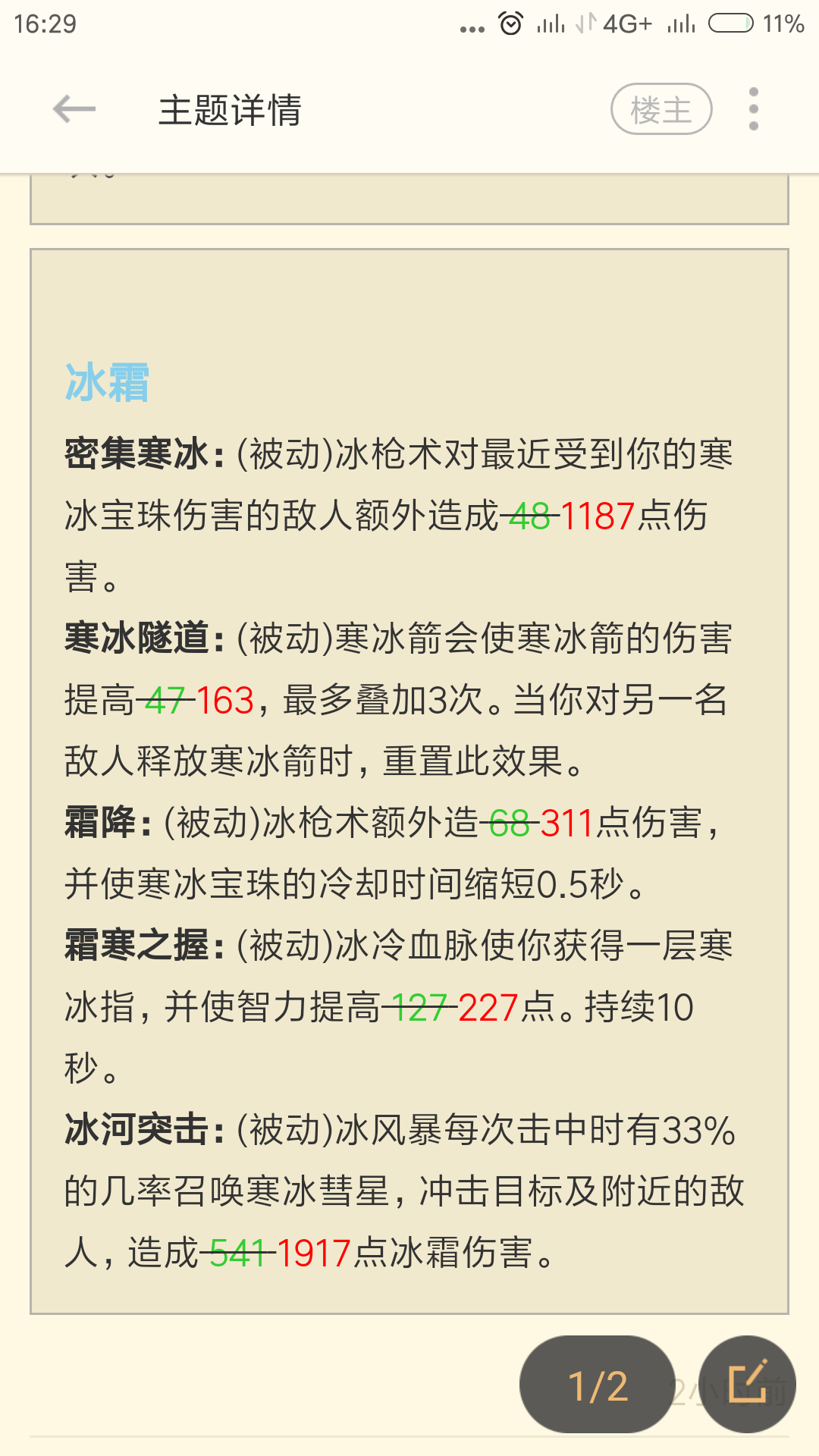Tap the 16:29 clock in status bar
Image resolution: width=819 pixels, height=1456 pixels.
[44, 23]
